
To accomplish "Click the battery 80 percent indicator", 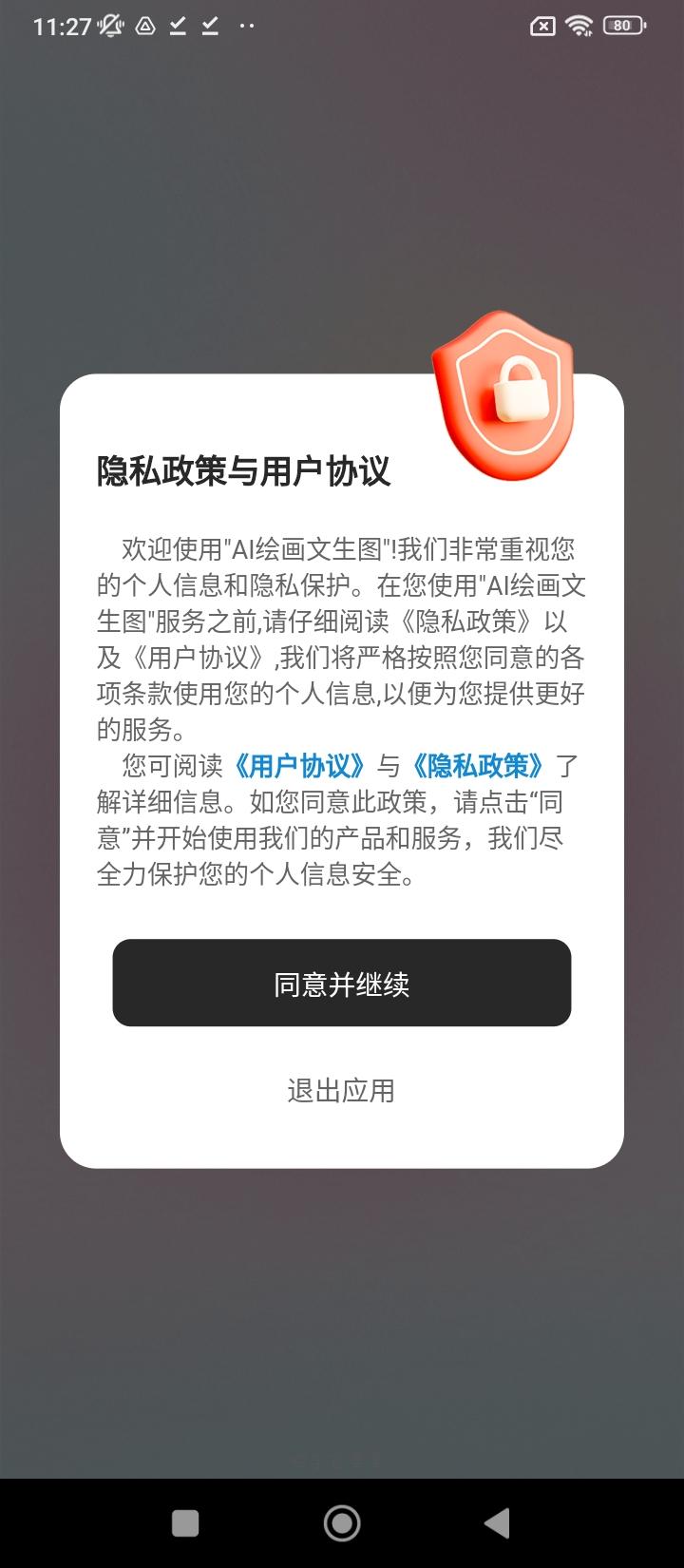I will tap(619, 26).
